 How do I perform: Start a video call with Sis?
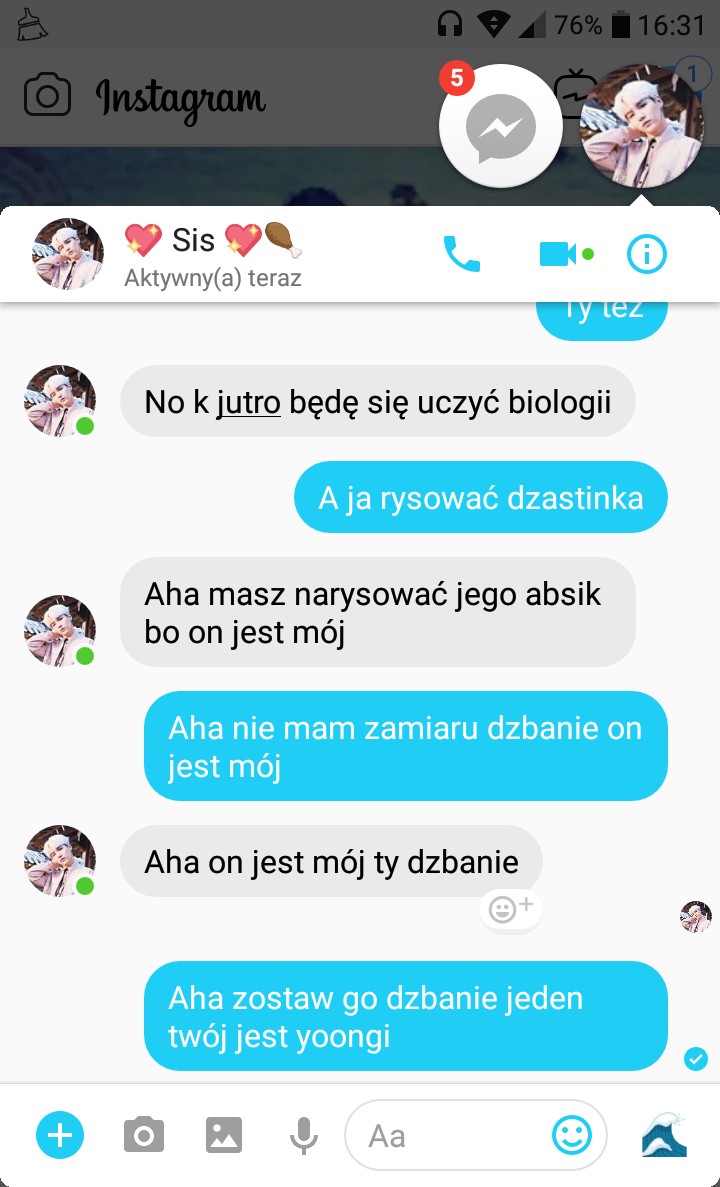click(558, 254)
